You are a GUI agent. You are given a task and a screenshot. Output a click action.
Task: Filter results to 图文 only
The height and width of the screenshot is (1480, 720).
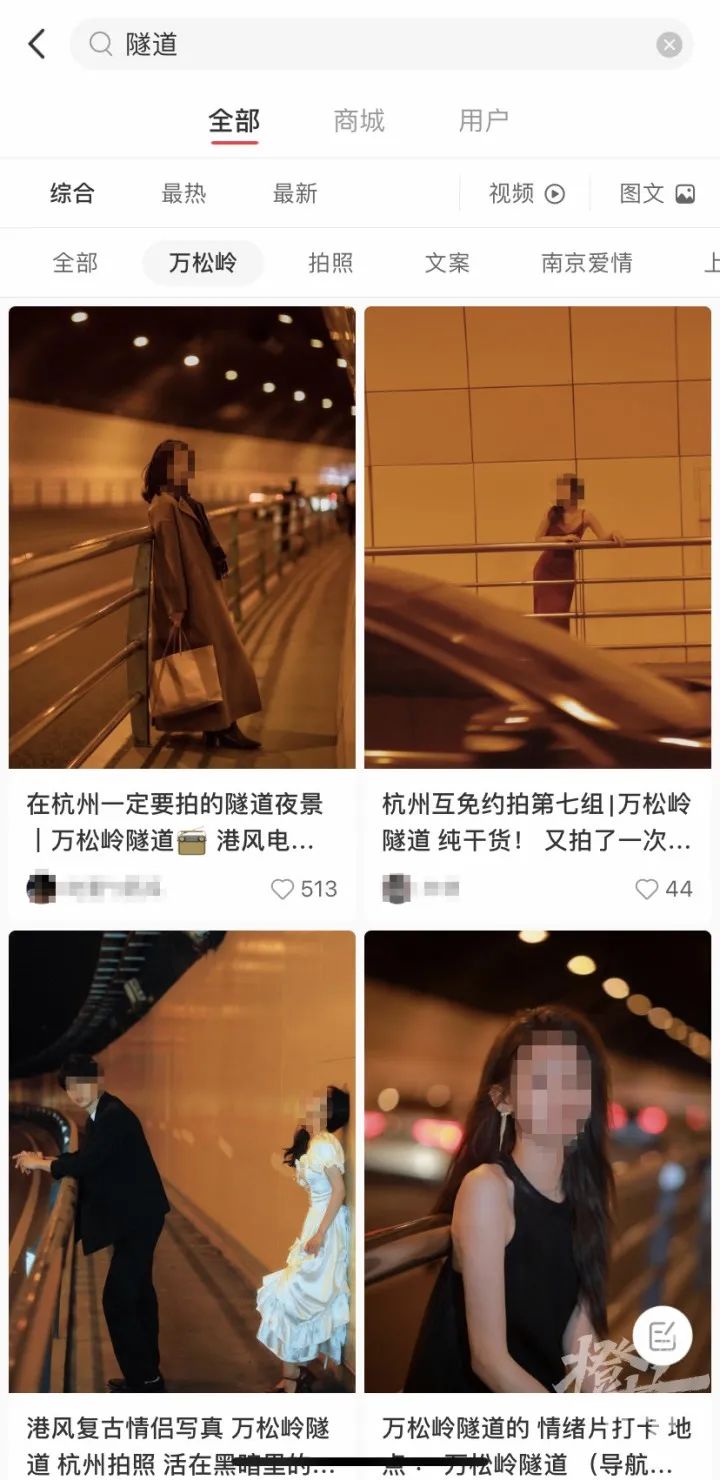(657, 193)
